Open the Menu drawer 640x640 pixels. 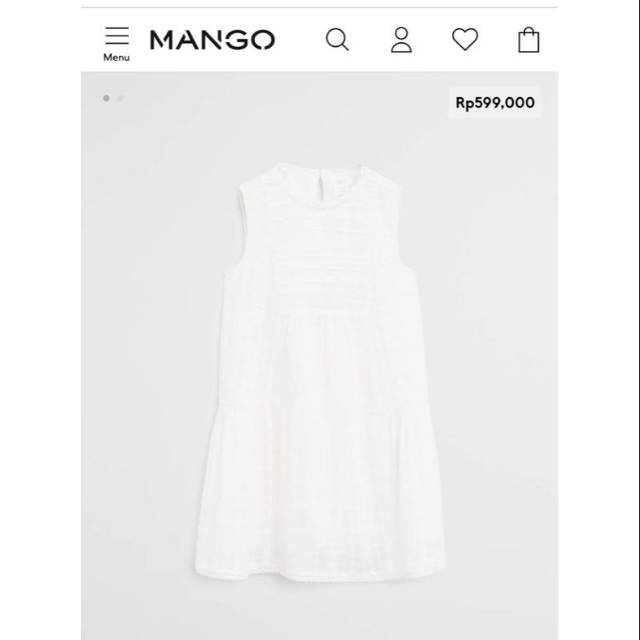[117, 41]
